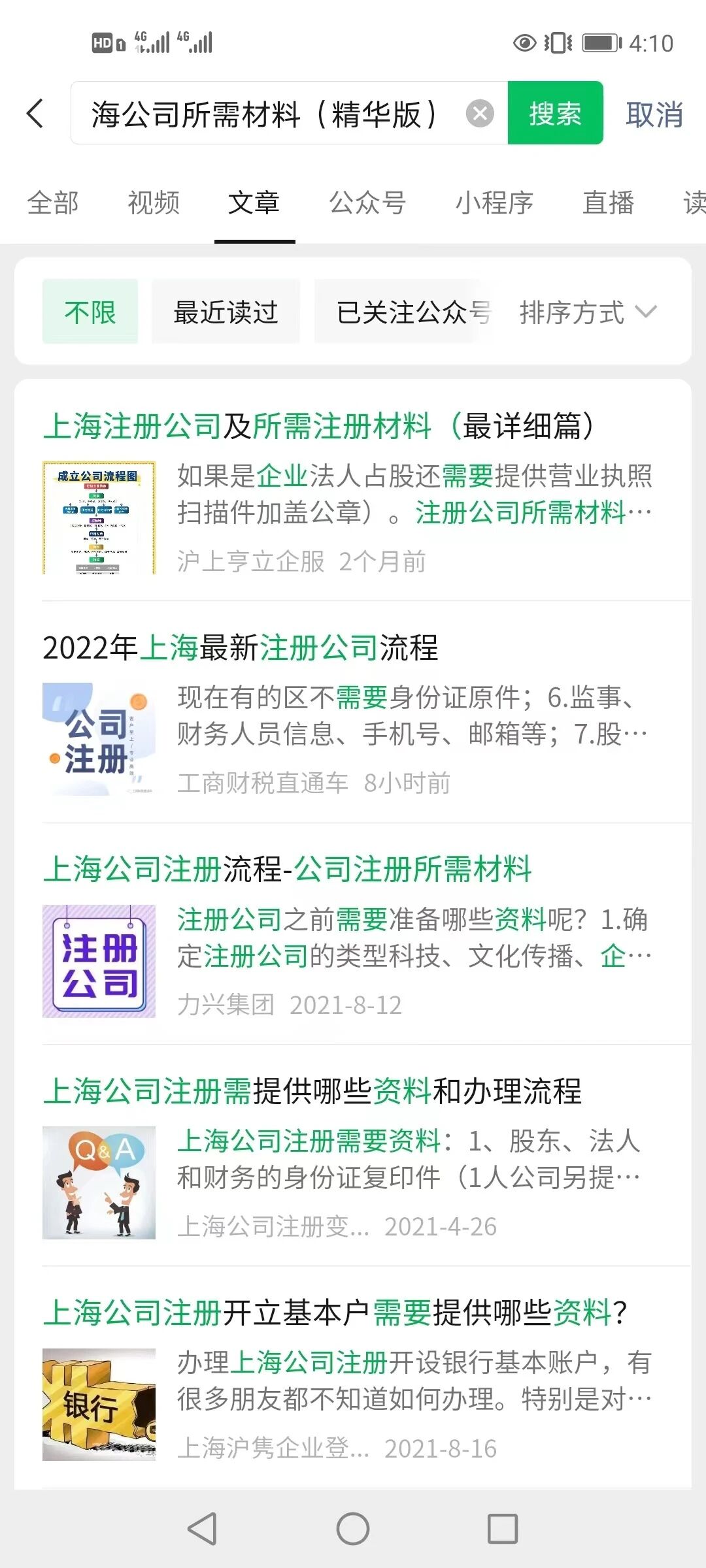Clear the search text with the X
The width and height of the screenshot is (706, 1568).
(480, 114)
